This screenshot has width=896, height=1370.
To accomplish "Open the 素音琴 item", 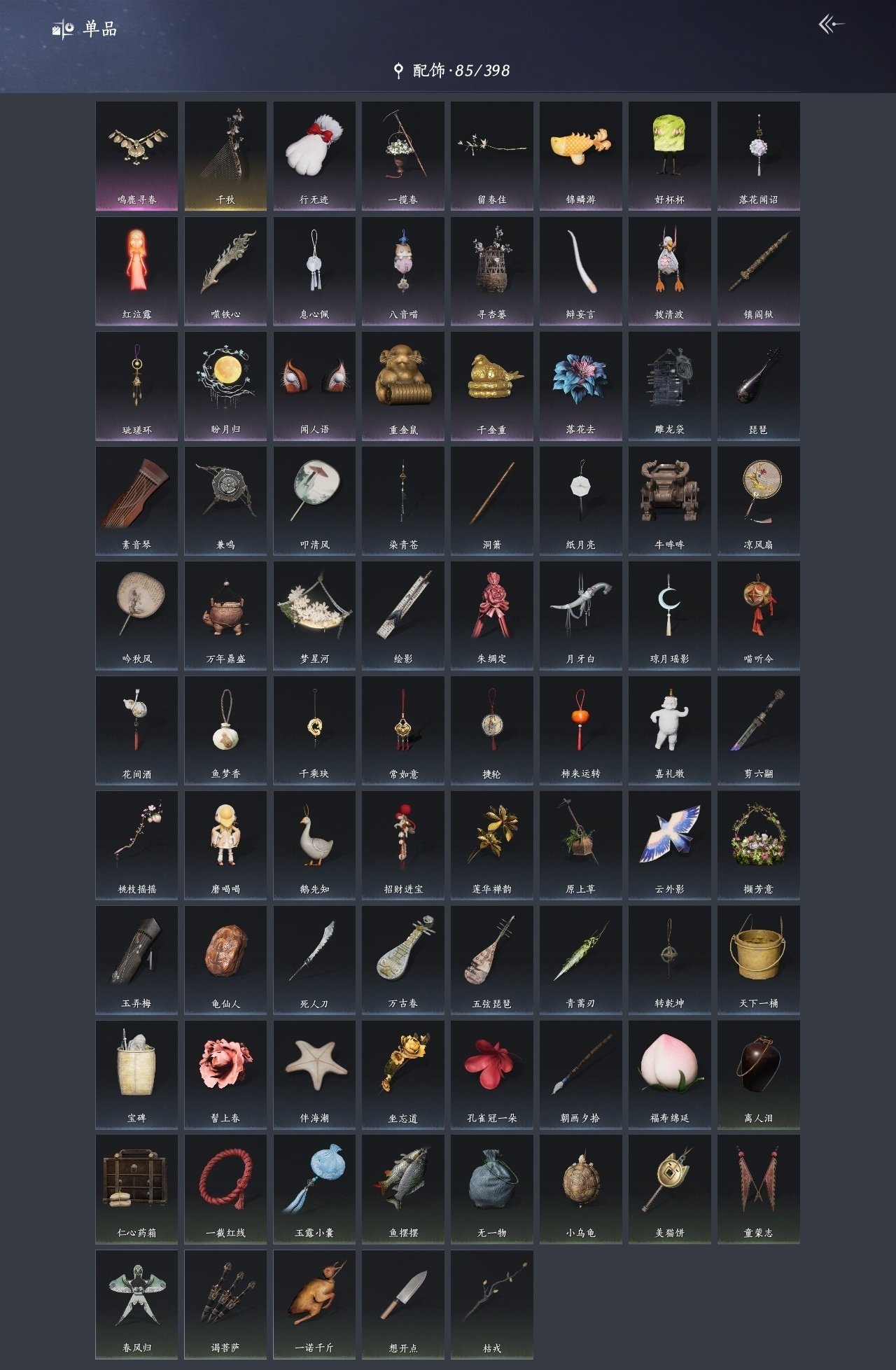I will [136, 501].
